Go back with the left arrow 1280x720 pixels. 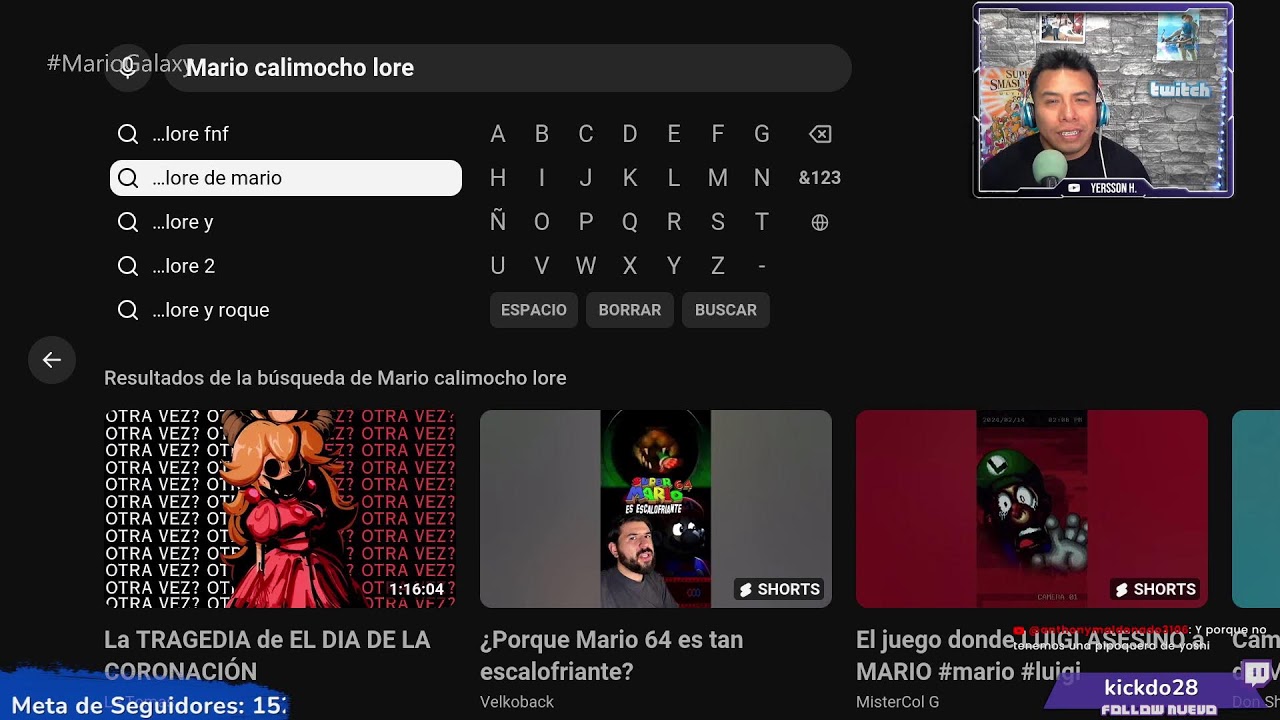(x=52, y=360)
